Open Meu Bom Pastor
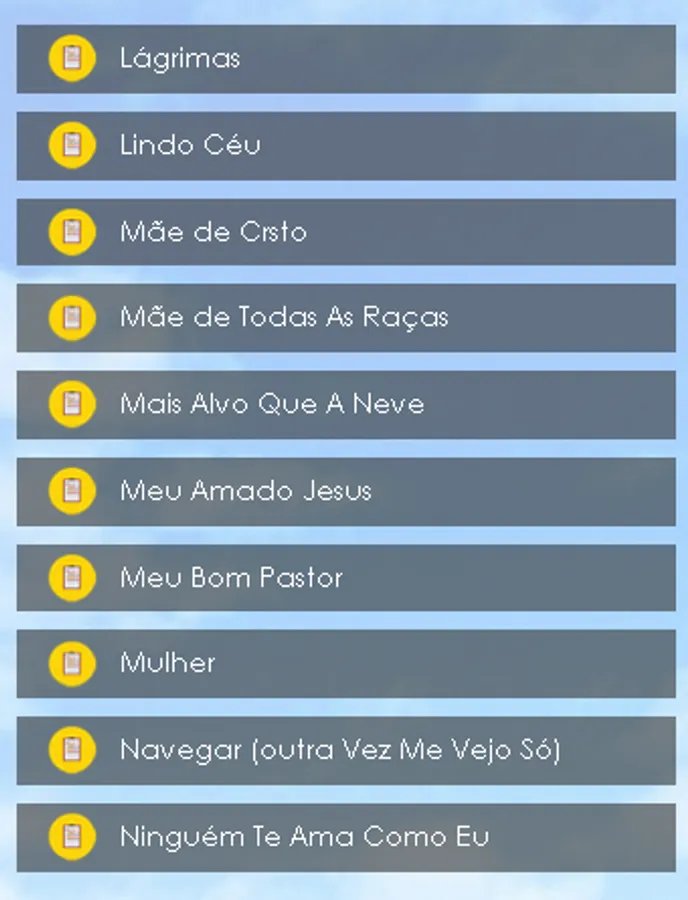 coord(345,578)
